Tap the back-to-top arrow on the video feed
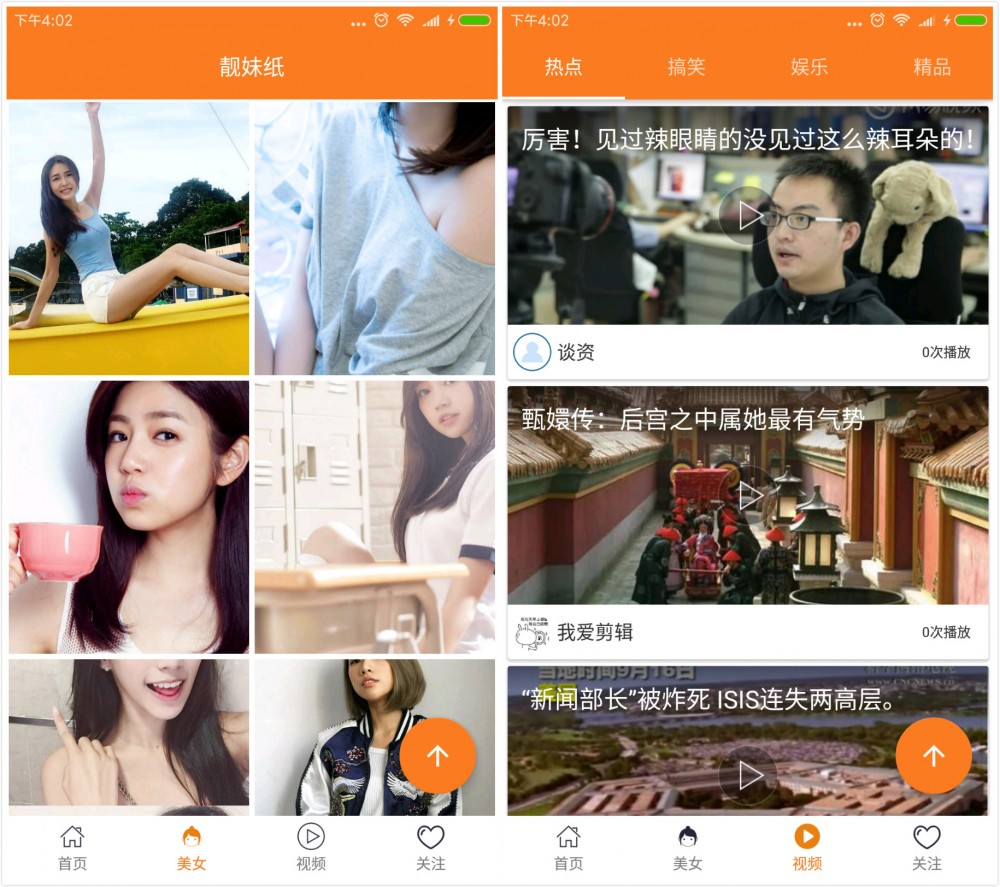 pos(932,756)
